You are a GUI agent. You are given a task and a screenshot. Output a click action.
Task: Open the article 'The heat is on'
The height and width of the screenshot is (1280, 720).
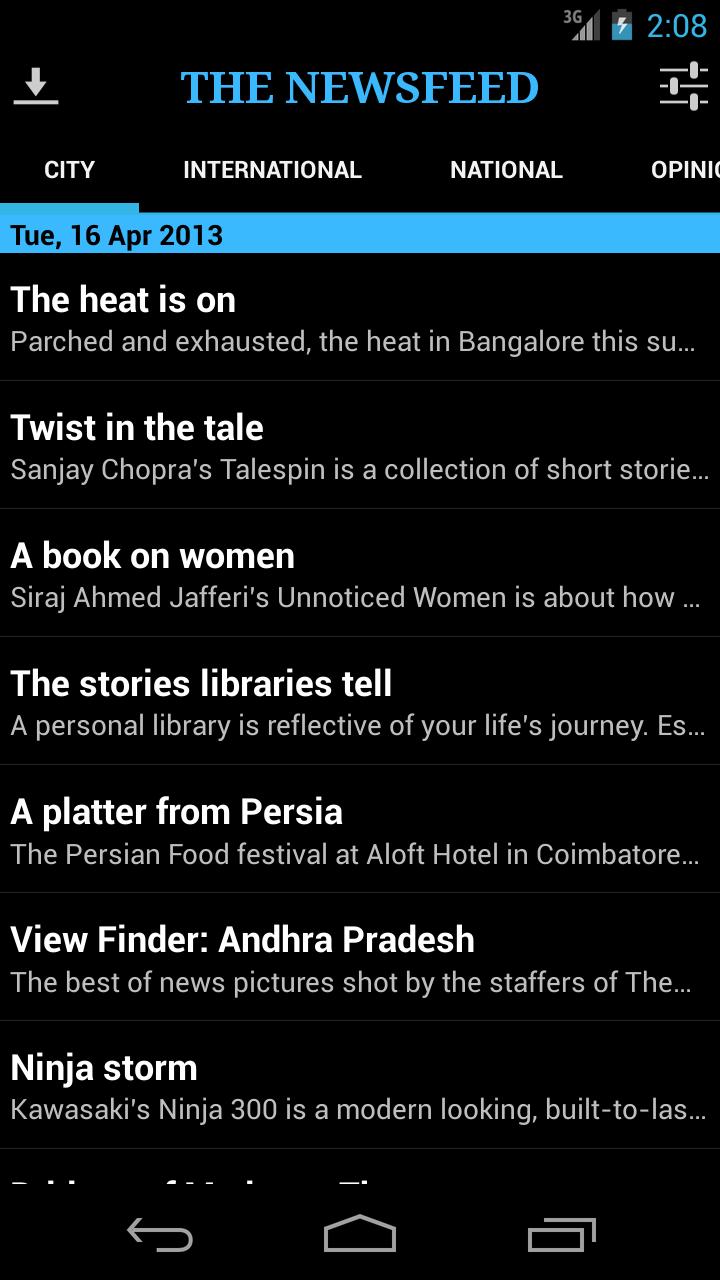click(360, 318)
